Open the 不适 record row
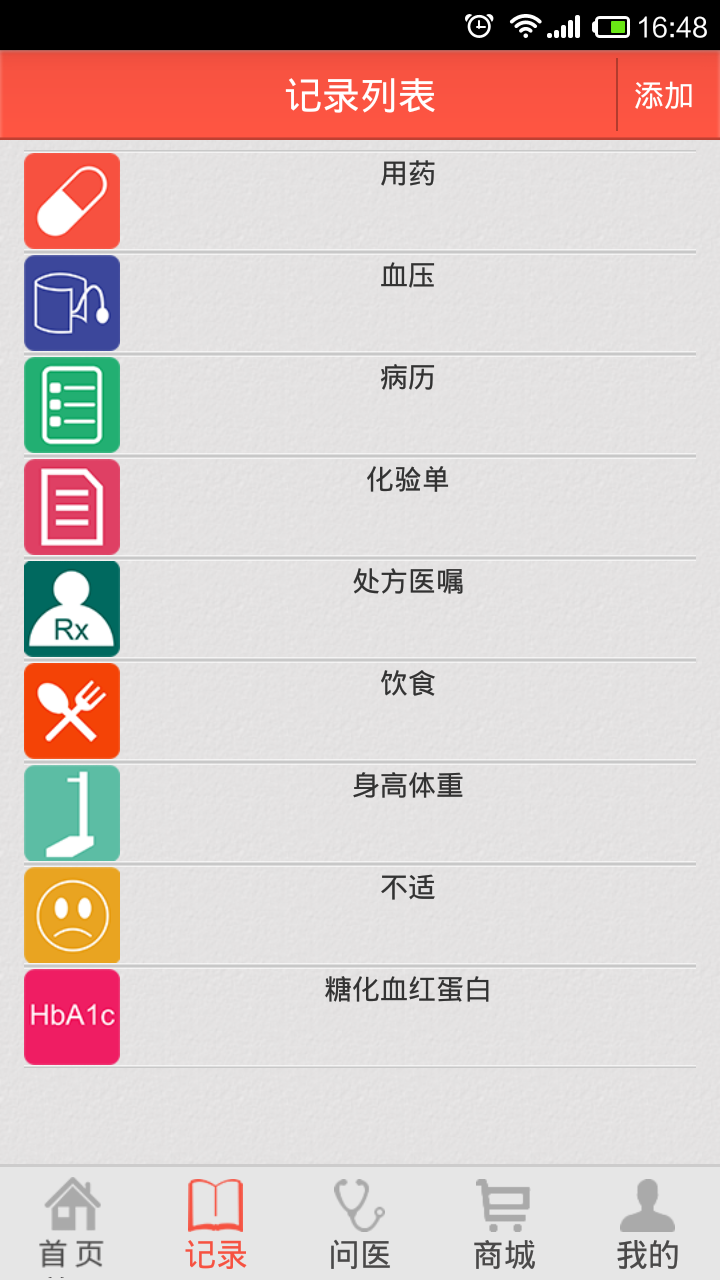The height and width of the screenshot is (1280, 720). click(x=360, y=915)
